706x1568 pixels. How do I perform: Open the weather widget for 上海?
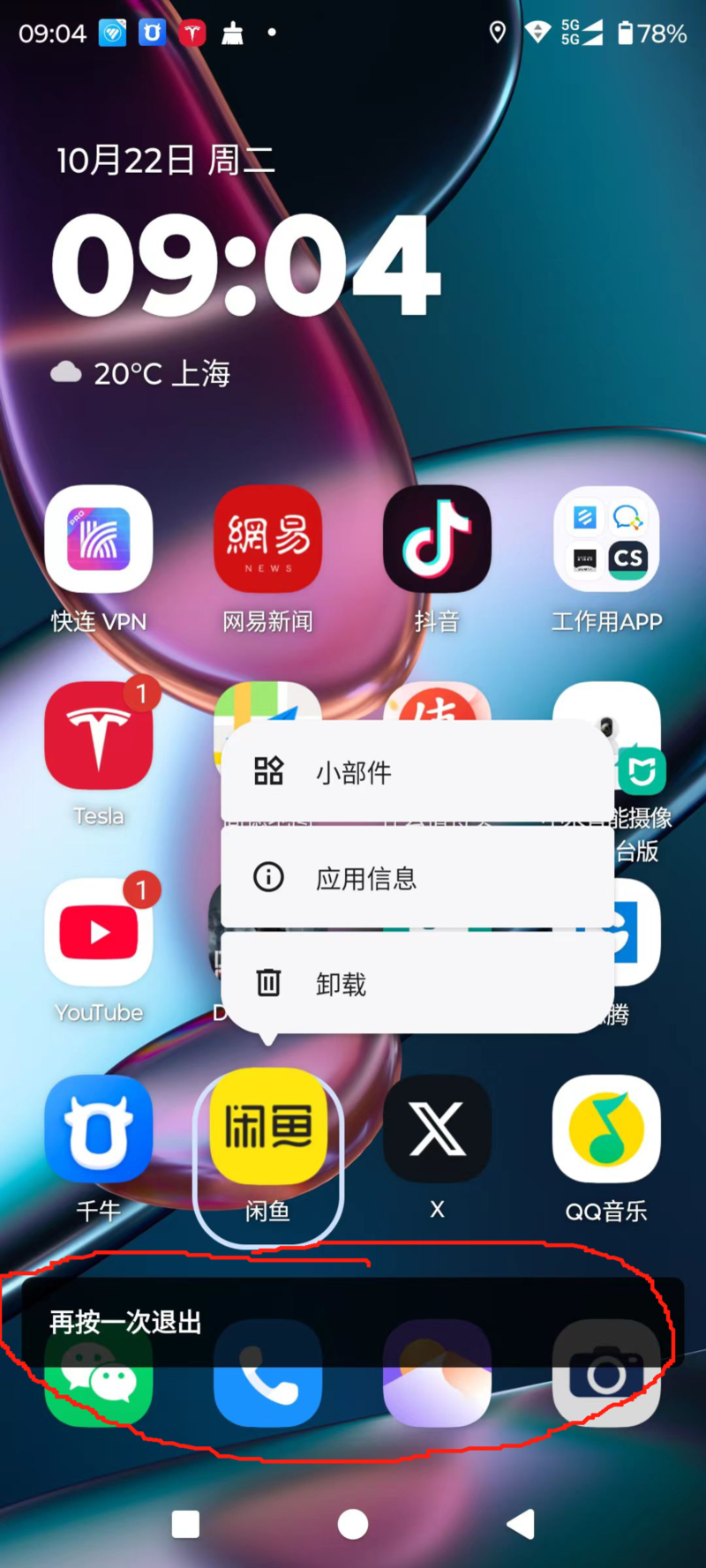[141, 373]
